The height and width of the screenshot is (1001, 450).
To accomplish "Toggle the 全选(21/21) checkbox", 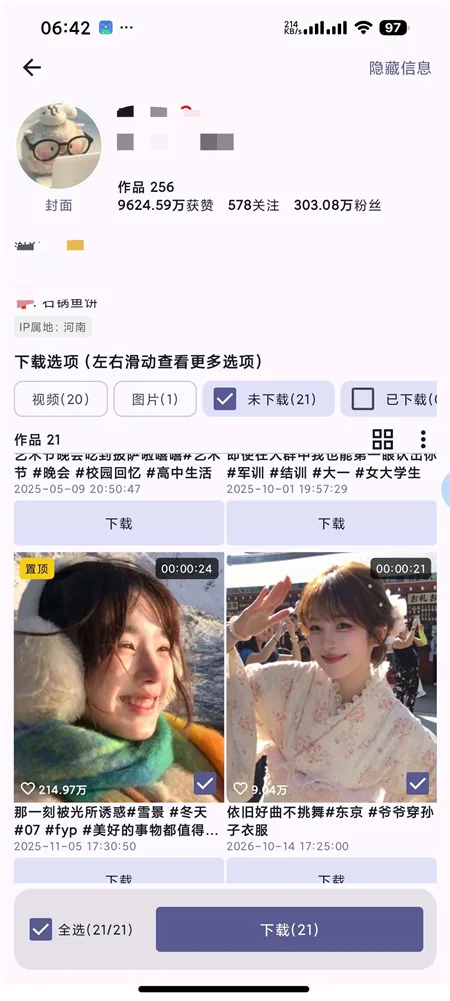I will coord(41,930).
